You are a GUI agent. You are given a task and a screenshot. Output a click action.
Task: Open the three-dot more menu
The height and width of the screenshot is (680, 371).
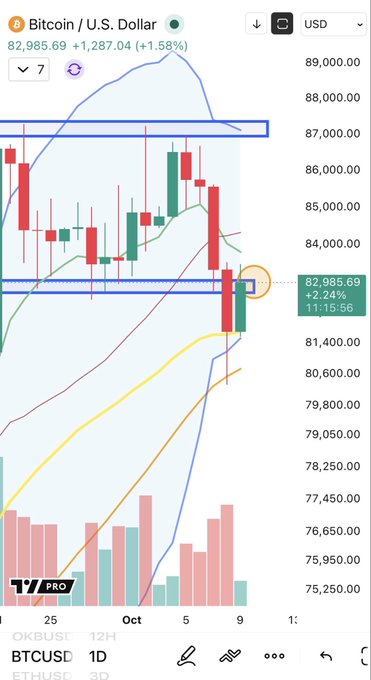(x=275, y=656)
